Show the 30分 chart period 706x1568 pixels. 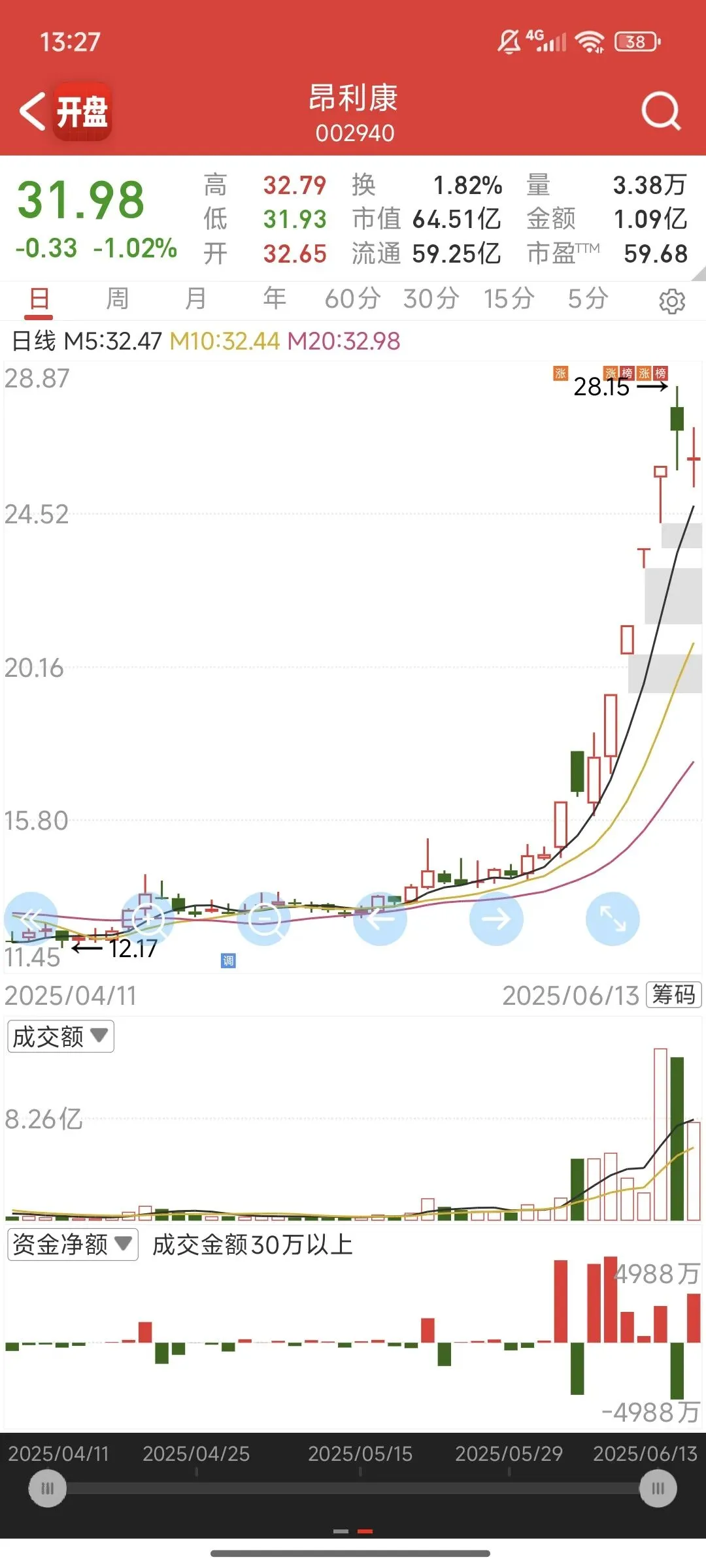pos(431,299)
